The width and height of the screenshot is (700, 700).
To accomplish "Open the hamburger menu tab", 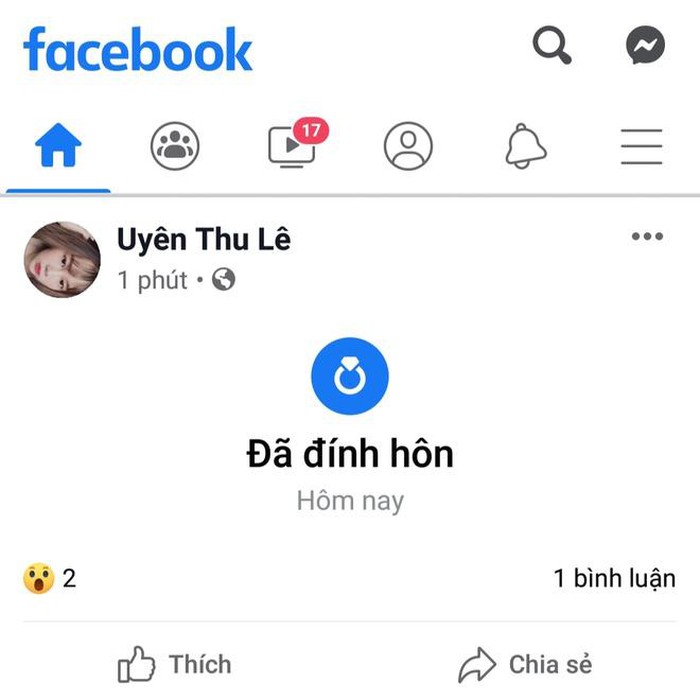I will click(642, 148).
